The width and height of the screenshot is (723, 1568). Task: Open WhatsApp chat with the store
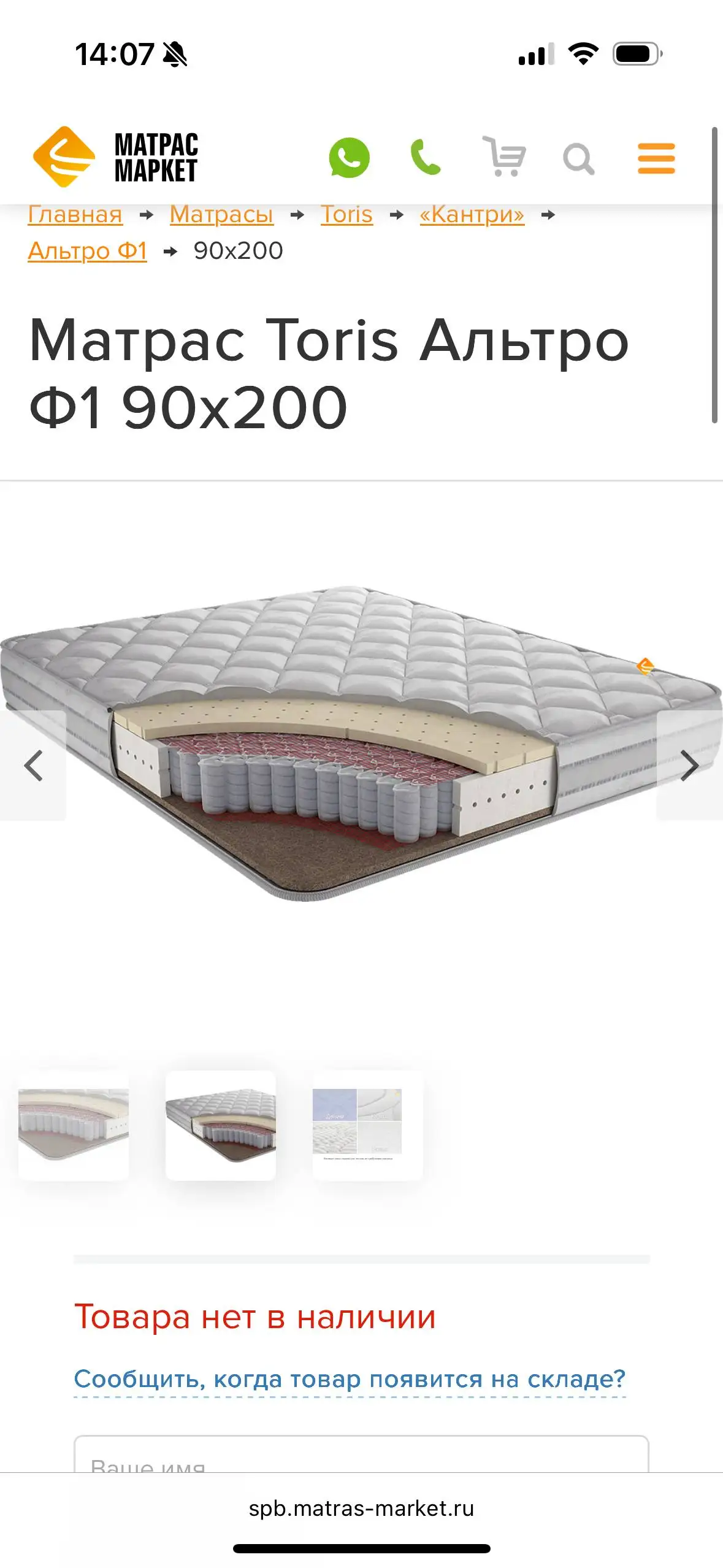pos(349,158)
